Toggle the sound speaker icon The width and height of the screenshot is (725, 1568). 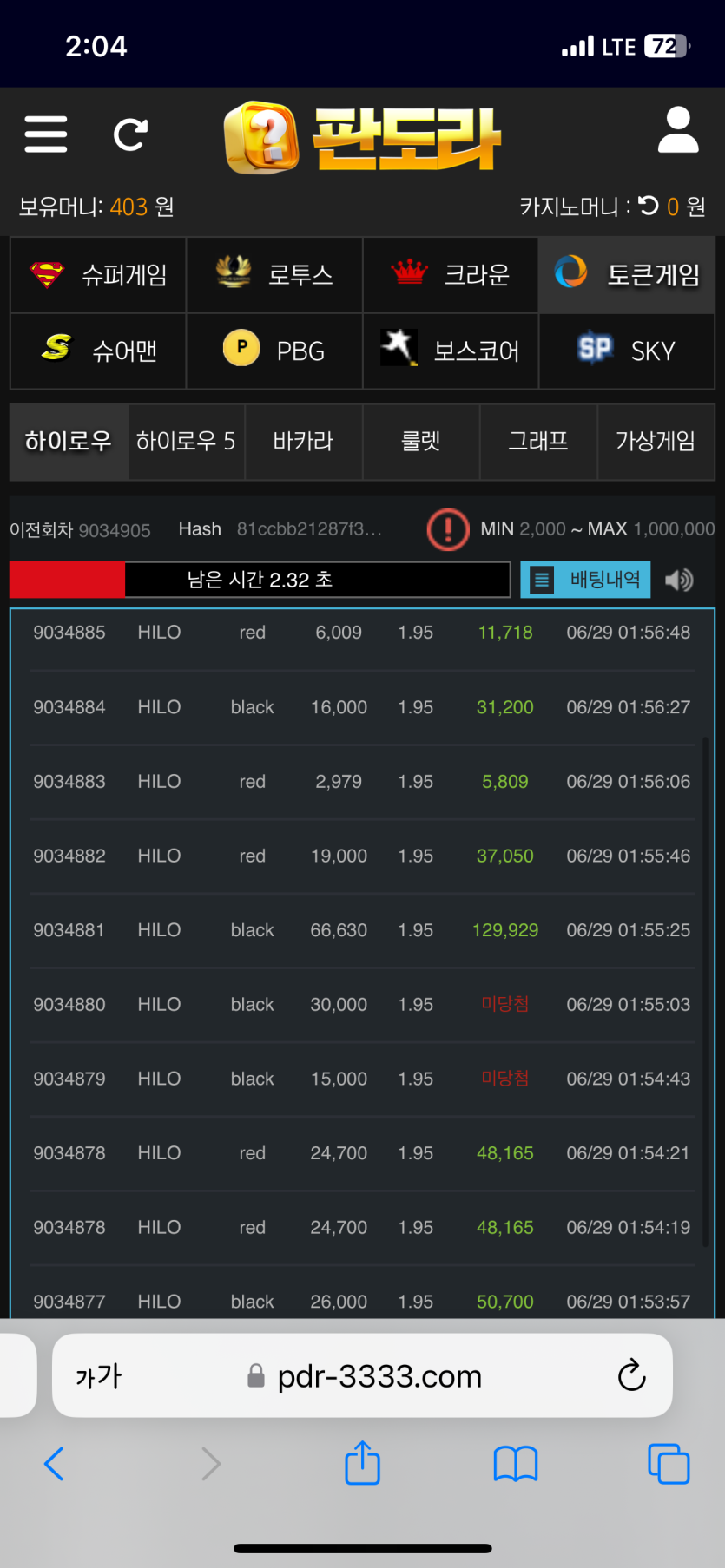(679, 580)
